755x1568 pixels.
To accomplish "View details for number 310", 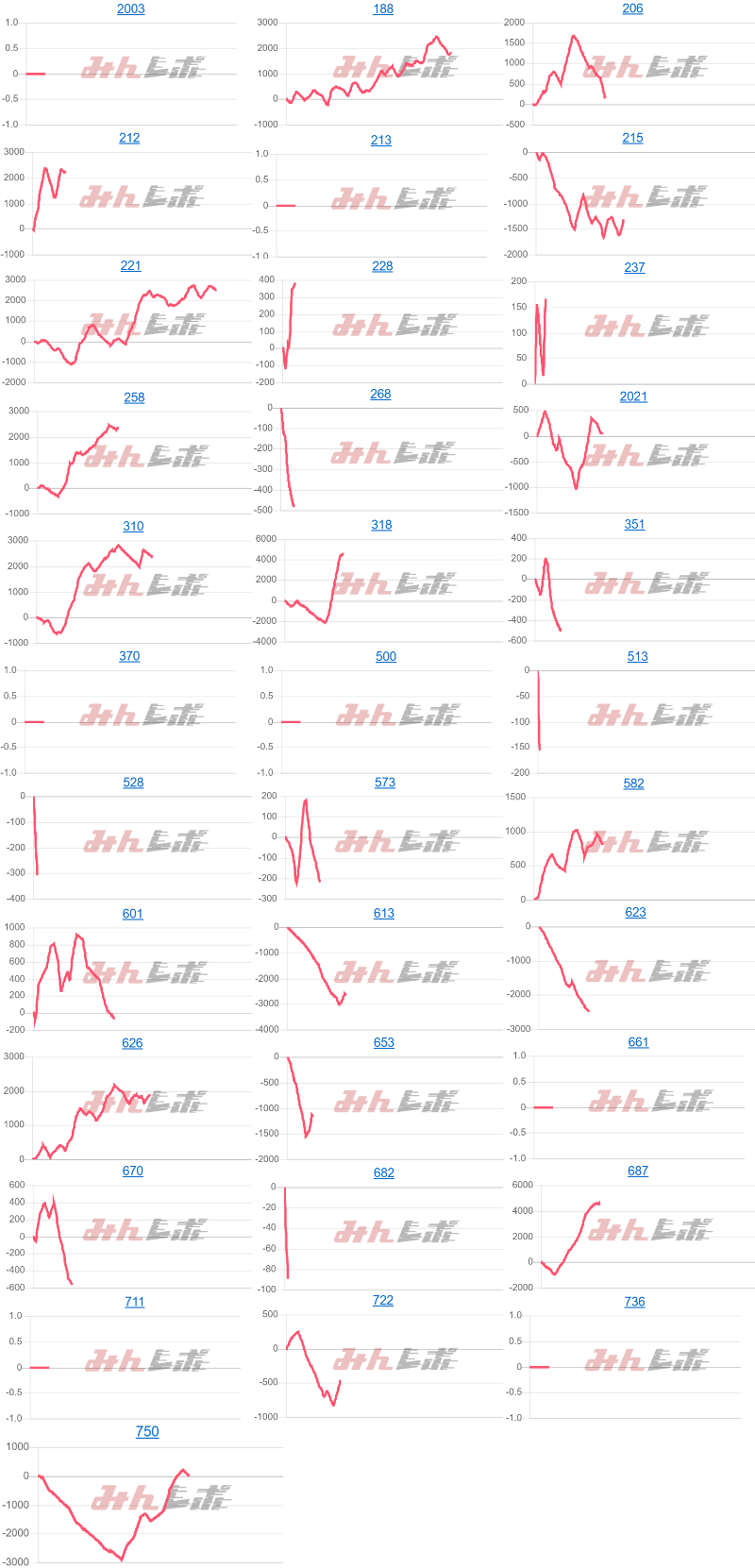I will [x=133, y=527].
